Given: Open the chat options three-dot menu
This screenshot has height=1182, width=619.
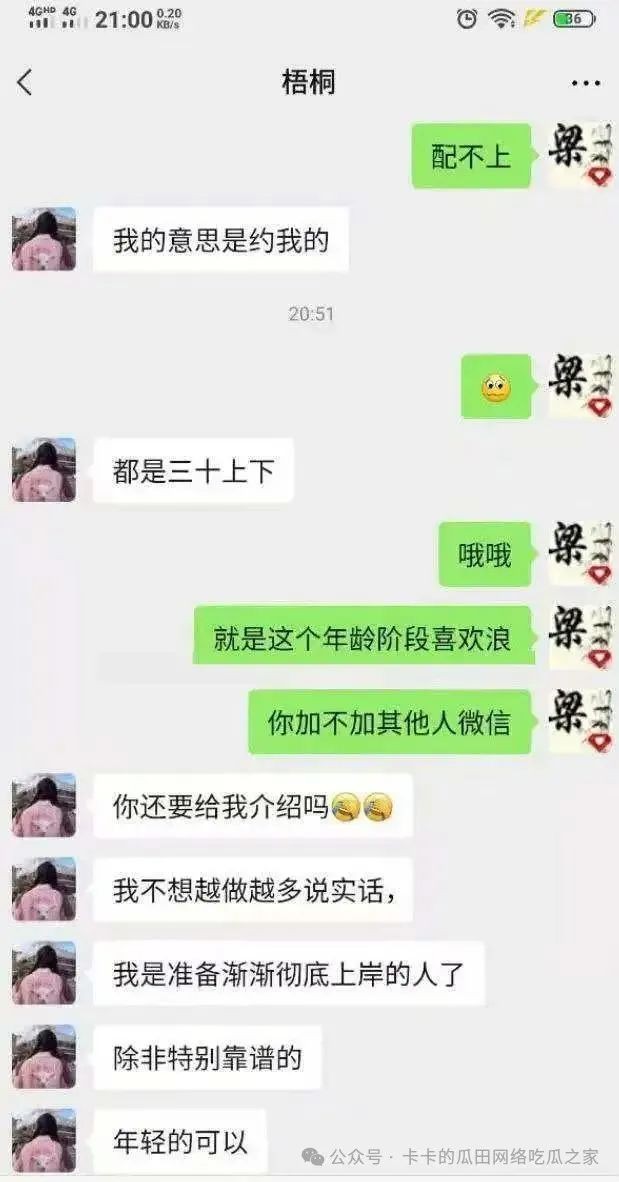Looking at the screenshot, I should coord(585,83).
